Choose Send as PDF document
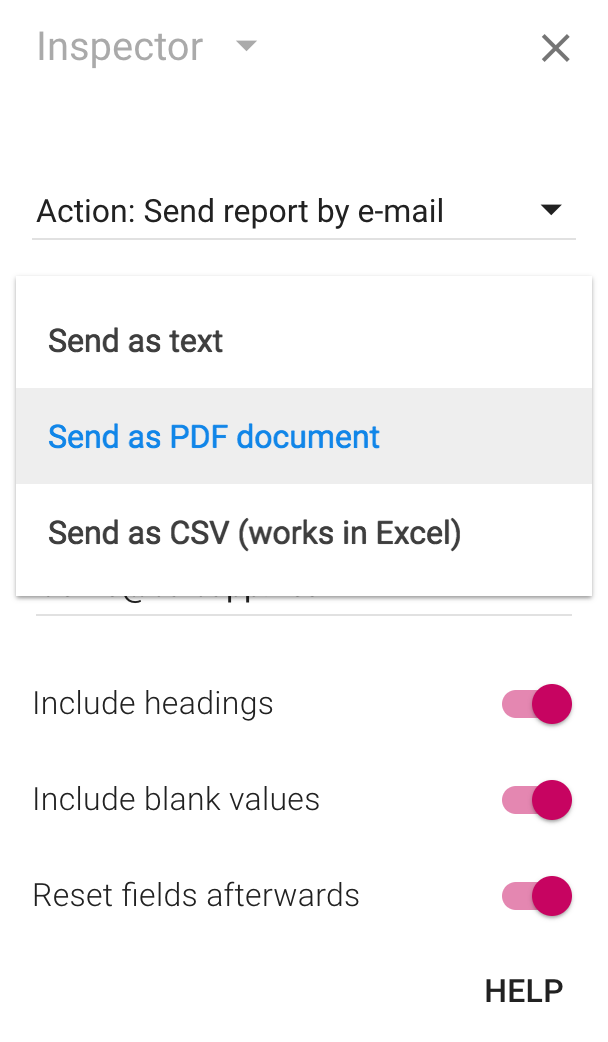 click(304, 437)
